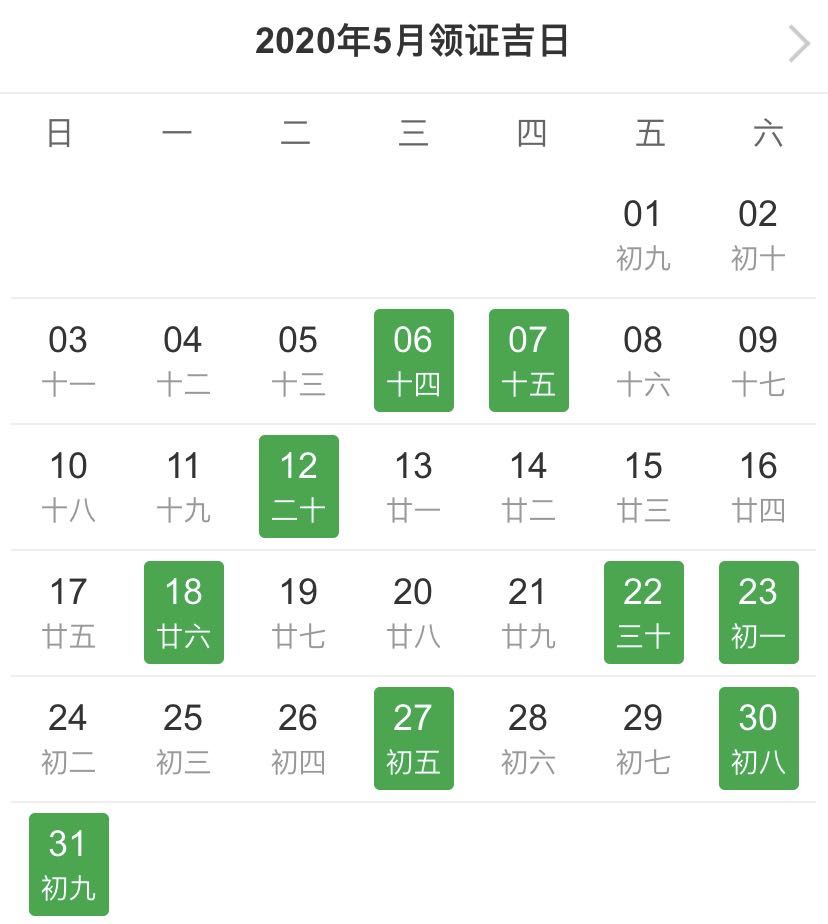Click the green date 18 (廿六)
This screenshot has height=924, width=828.
[x=183, y=613]
